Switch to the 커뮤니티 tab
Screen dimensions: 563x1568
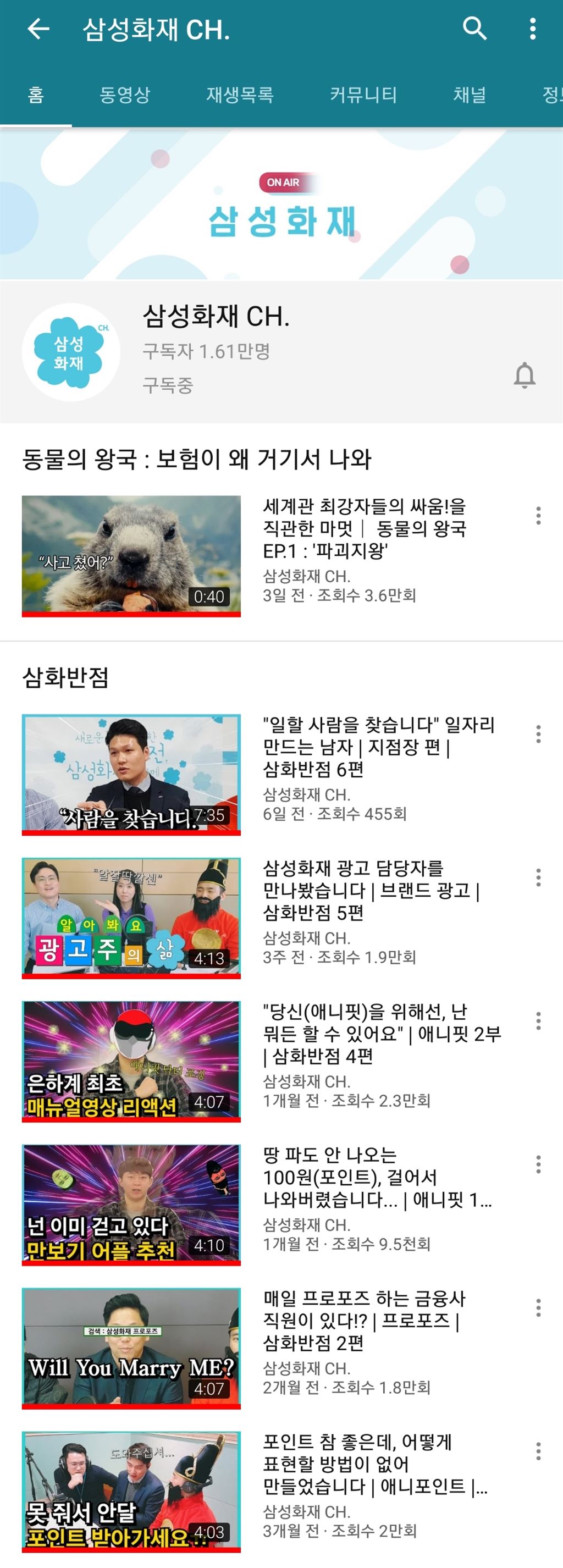point(363,95)
